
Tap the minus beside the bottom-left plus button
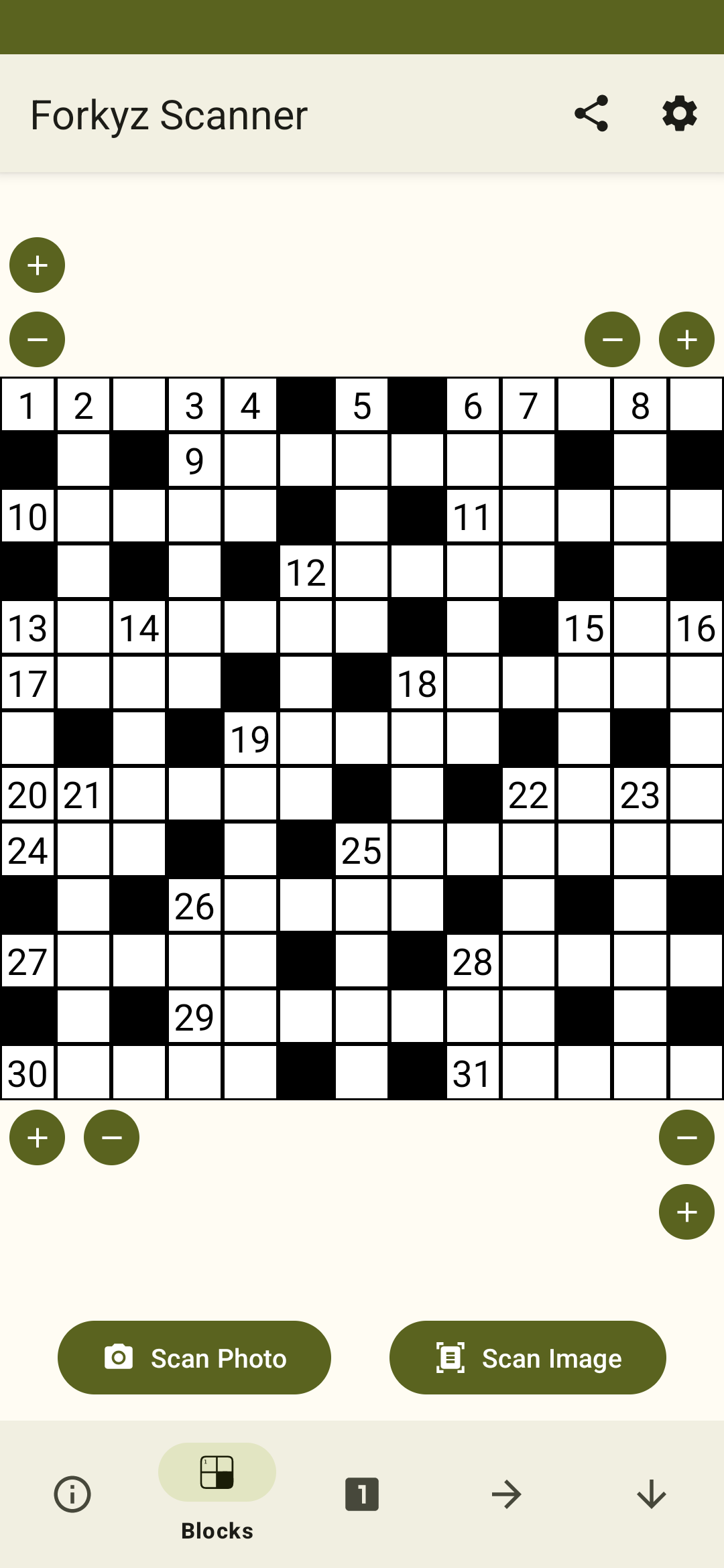click(x=111, y=1137)
